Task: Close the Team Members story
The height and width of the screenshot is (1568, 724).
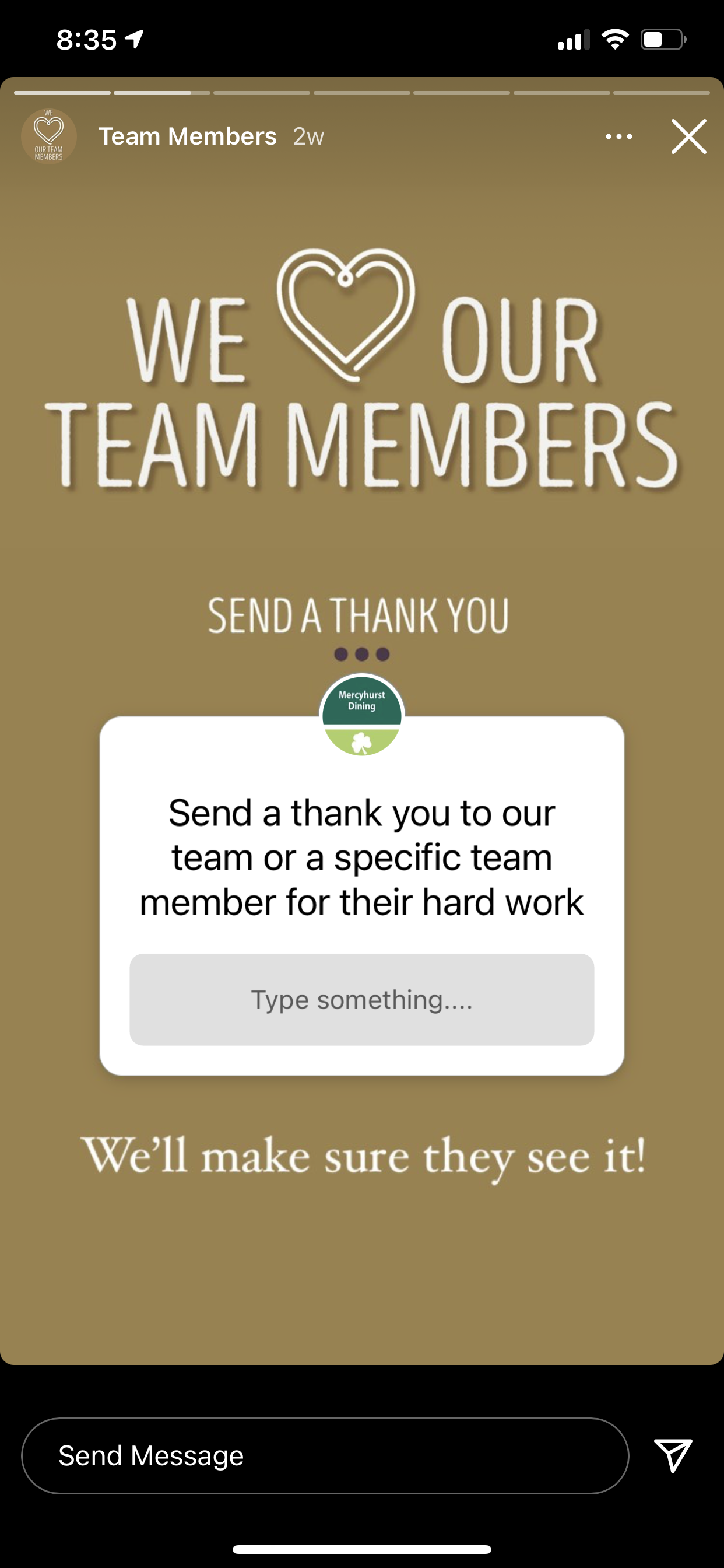Action: point(688,137)
